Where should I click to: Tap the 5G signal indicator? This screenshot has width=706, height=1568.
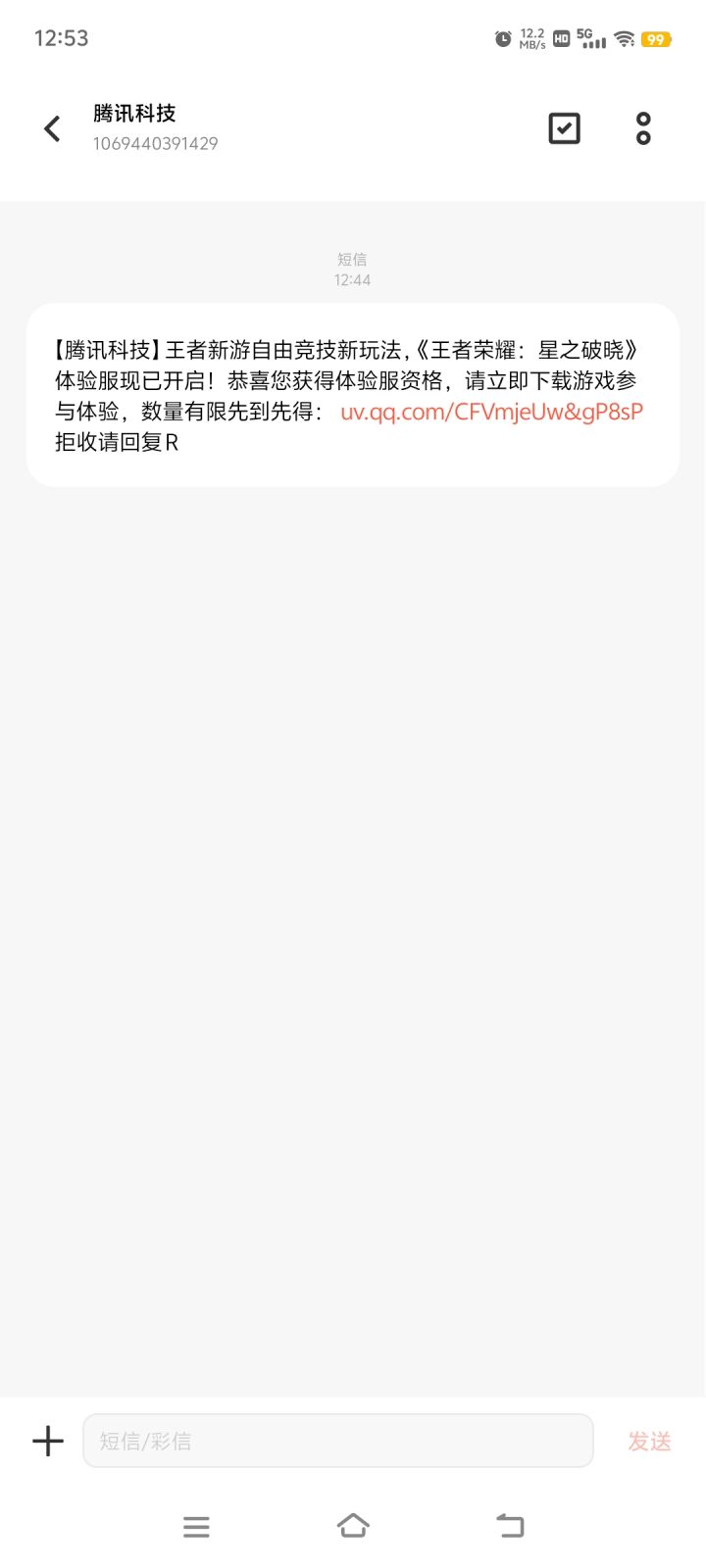click(591, 38)
